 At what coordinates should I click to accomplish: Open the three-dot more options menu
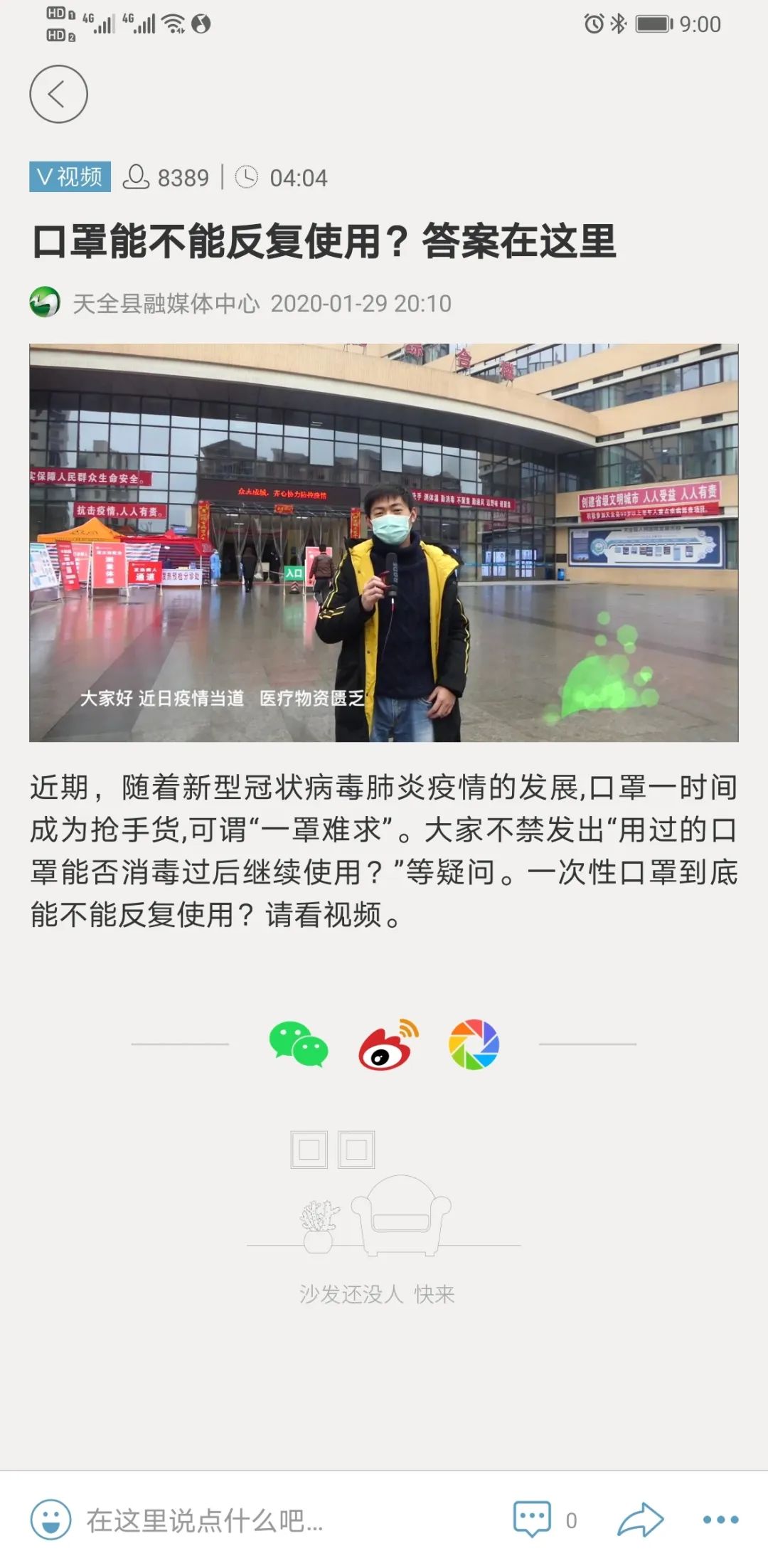point(720,1520)
